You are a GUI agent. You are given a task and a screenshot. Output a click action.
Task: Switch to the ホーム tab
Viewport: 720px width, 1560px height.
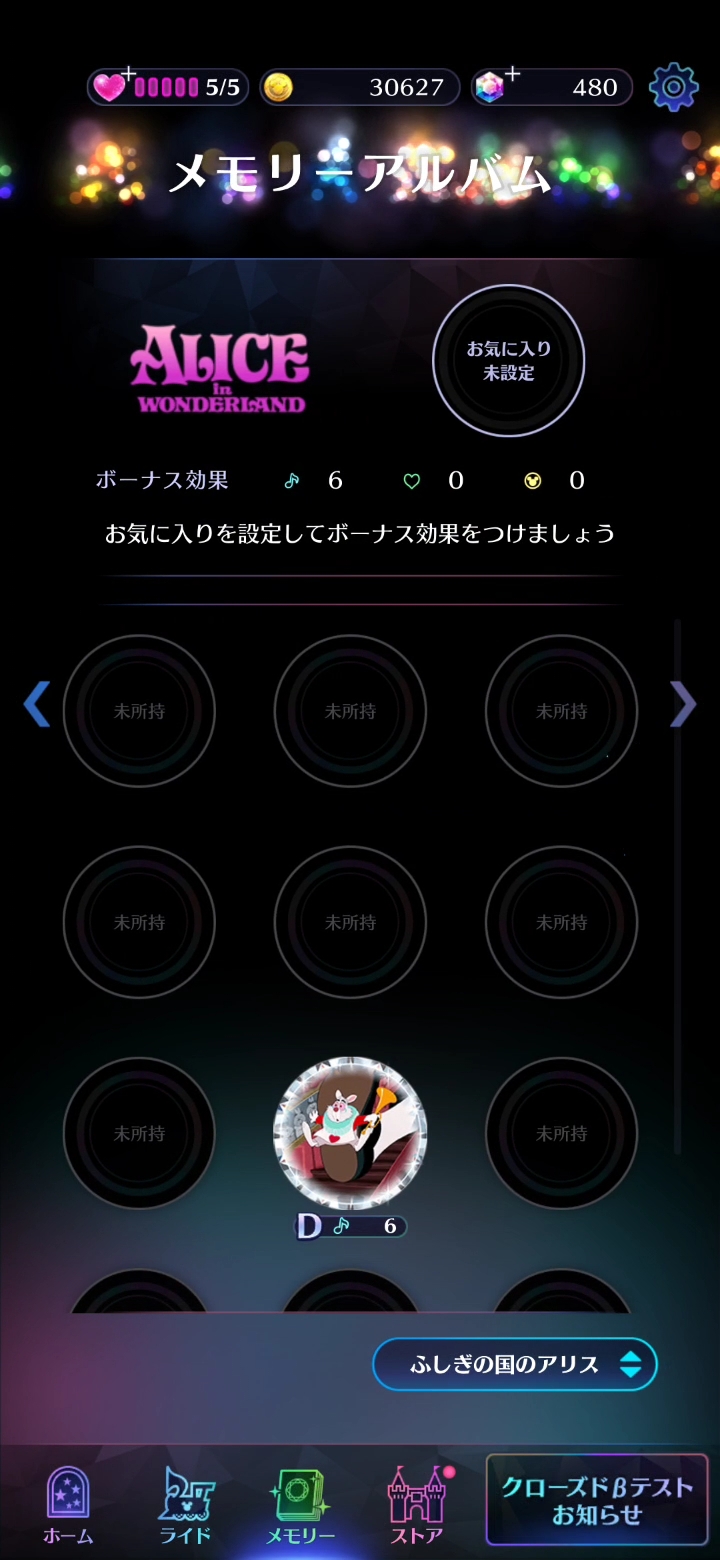pos(68,1505)
